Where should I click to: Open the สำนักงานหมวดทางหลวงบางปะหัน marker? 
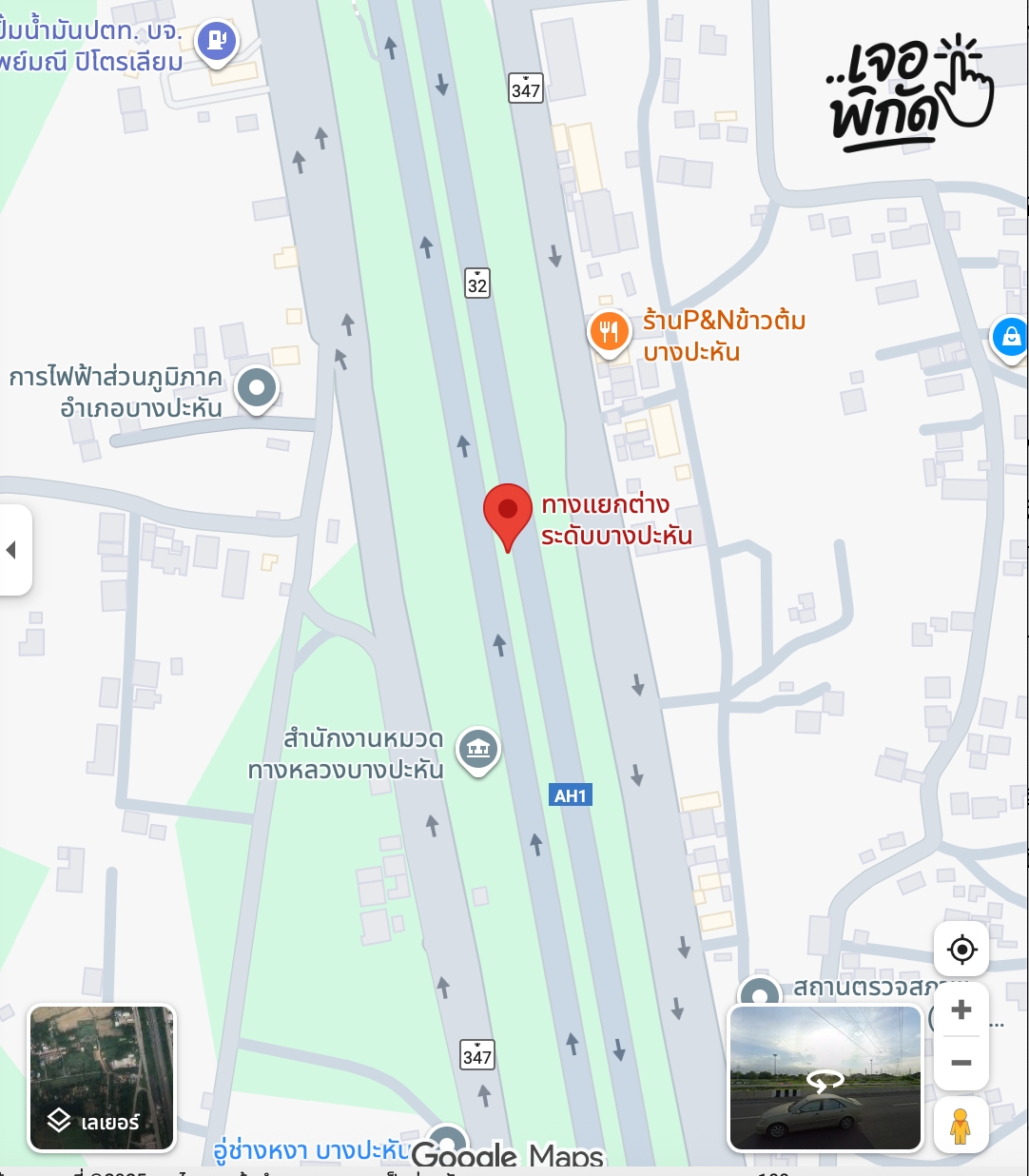(478, 749)
